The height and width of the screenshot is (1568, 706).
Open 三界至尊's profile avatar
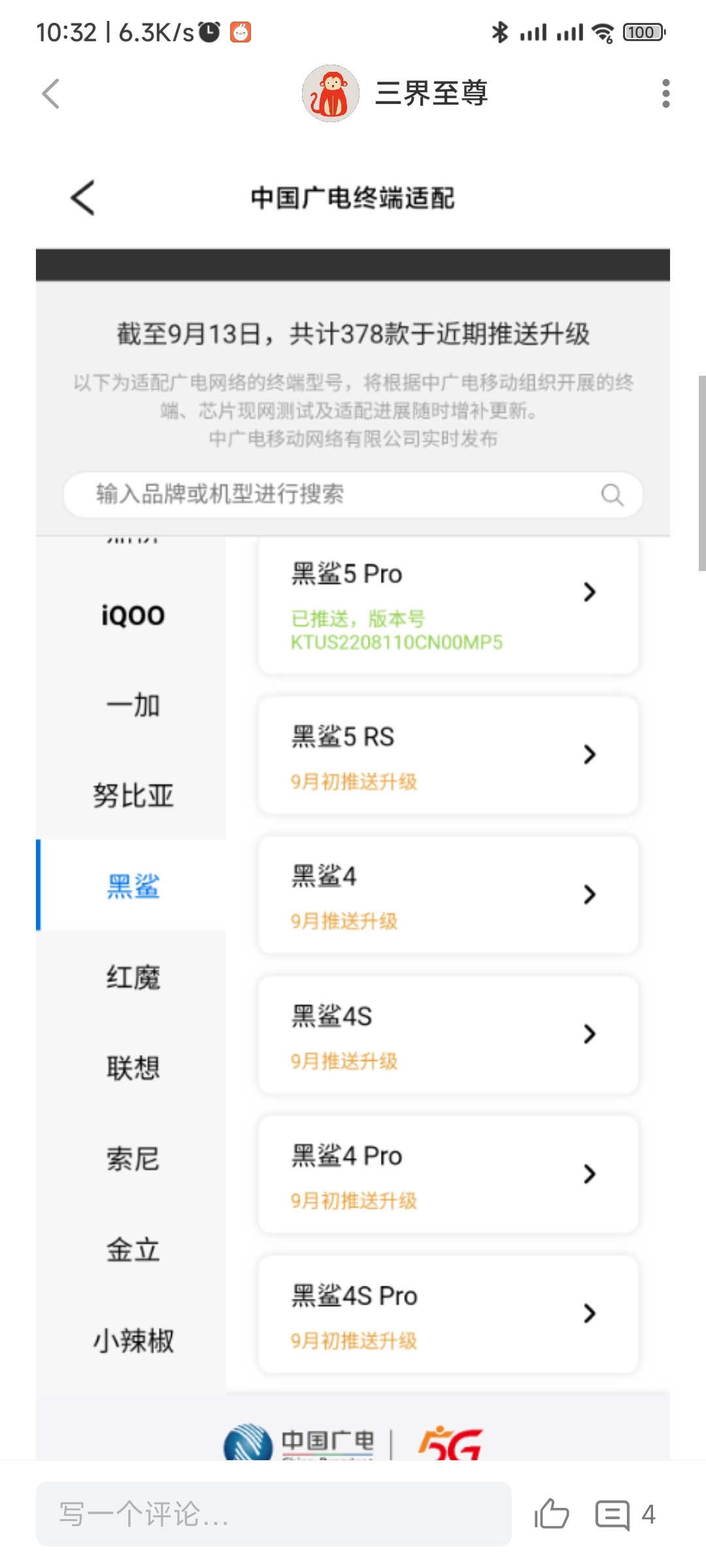point(331,93)
